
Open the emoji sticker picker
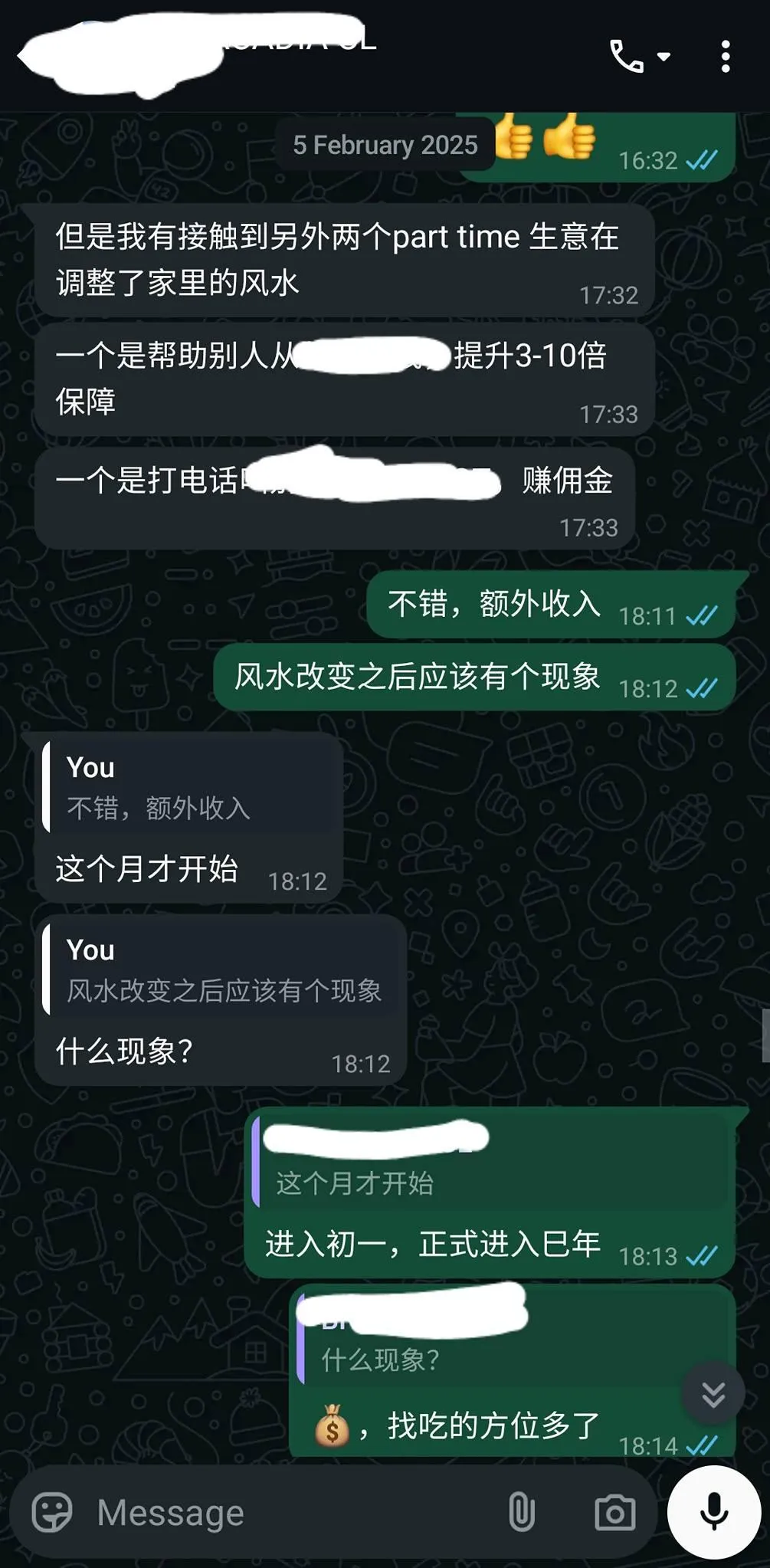(x=52, y=1512)
